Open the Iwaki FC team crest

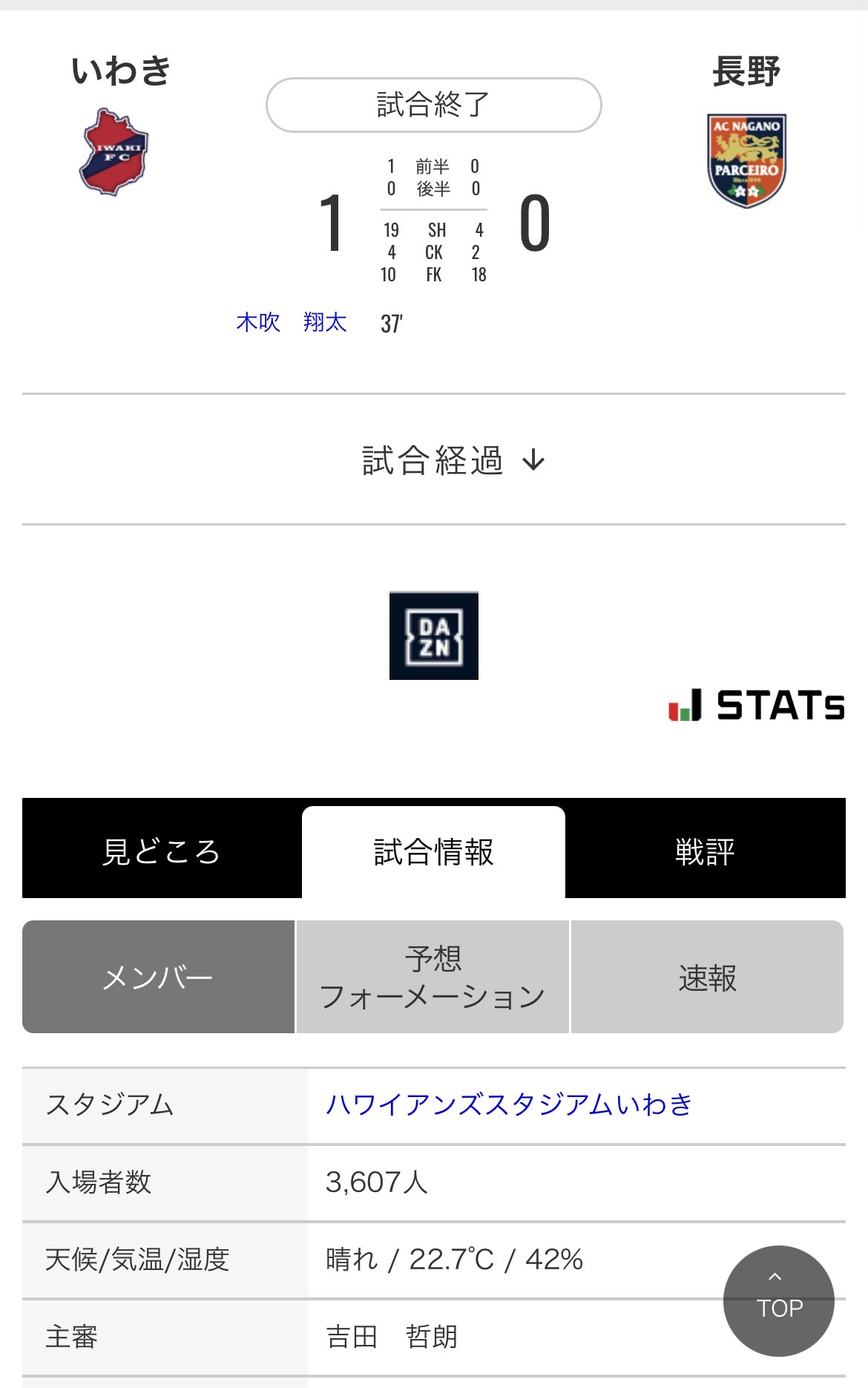[x=115, y=152]
